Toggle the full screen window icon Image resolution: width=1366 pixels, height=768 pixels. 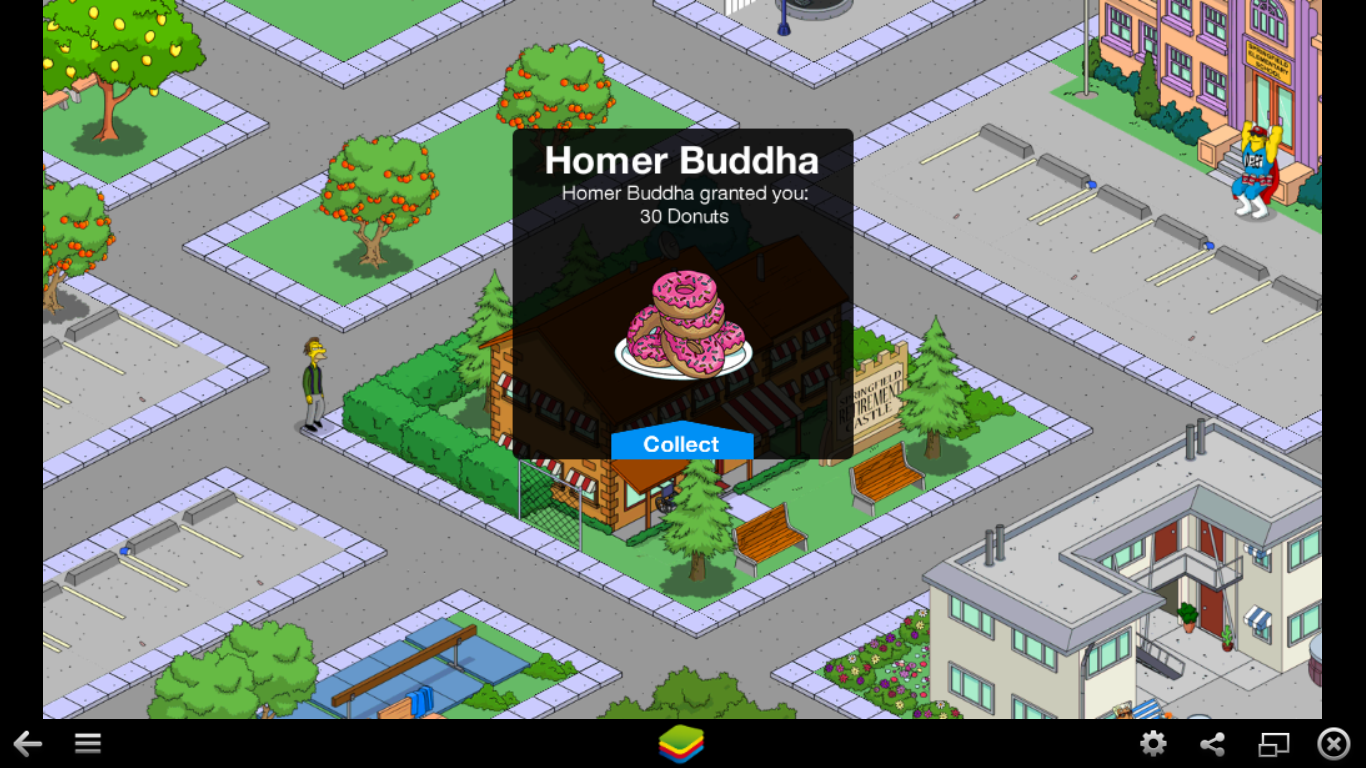click(1273, 744)
